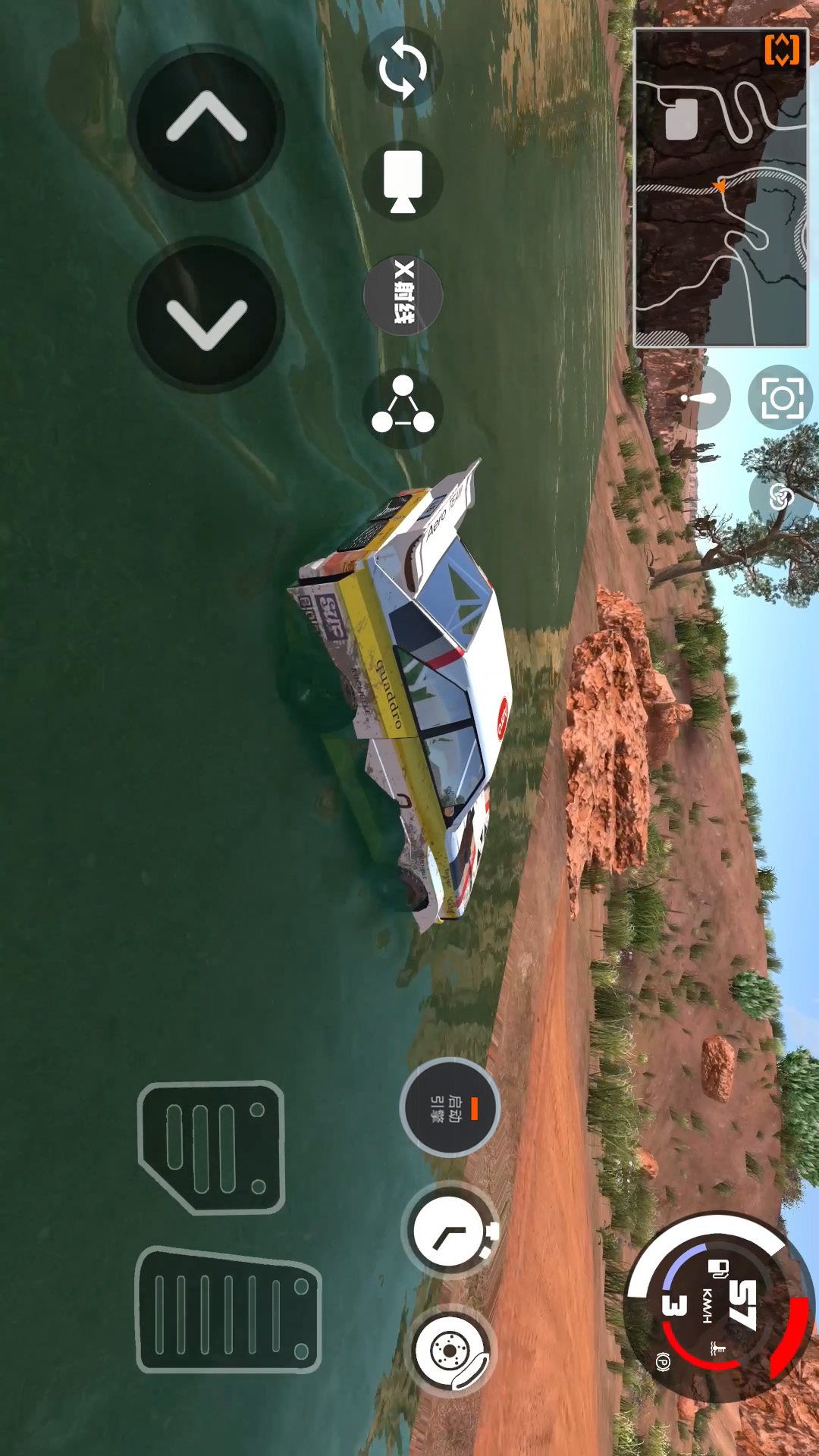Viewport: 819px width, 1456px height.
Task: Tap the down arrow steering control
Action: coord(206,315)
